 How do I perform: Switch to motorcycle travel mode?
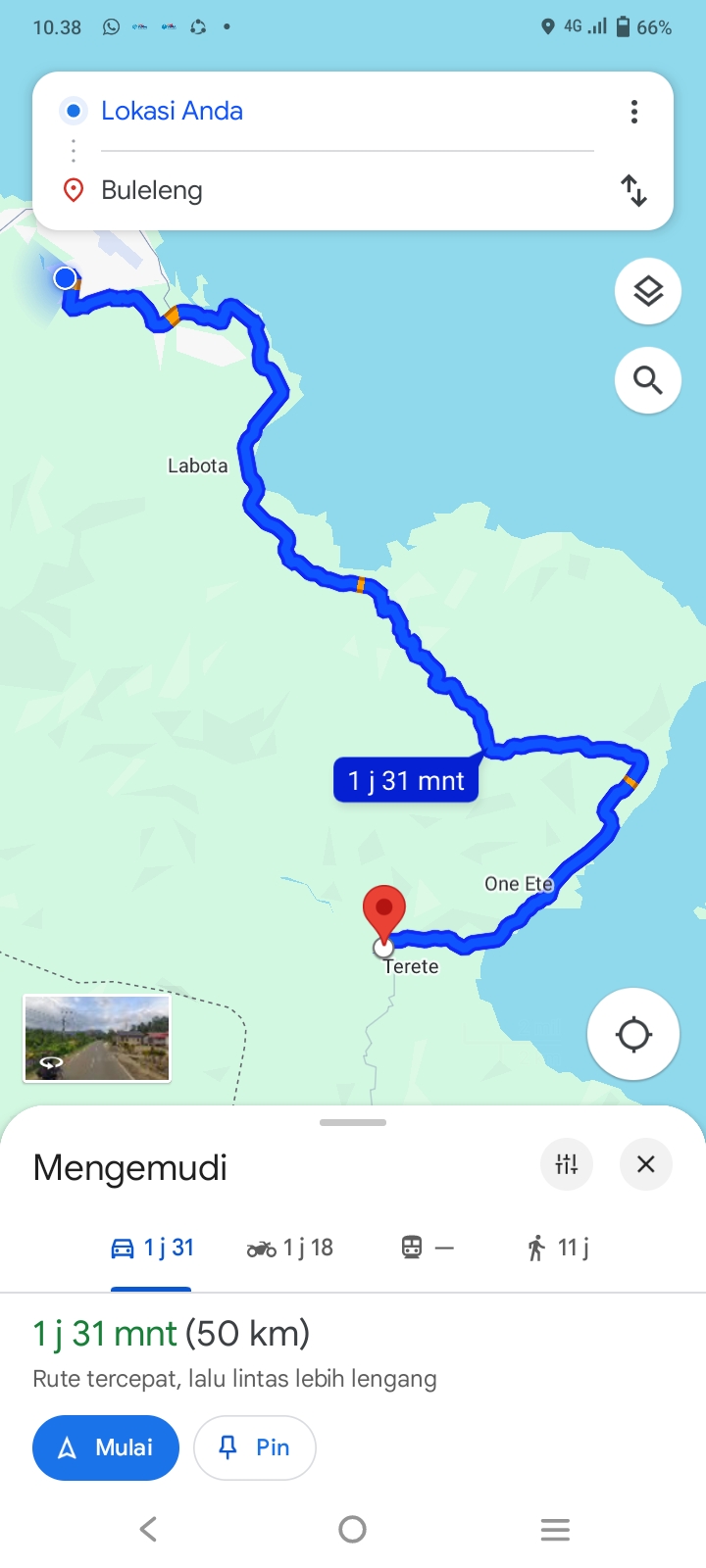pos(289,1248)
